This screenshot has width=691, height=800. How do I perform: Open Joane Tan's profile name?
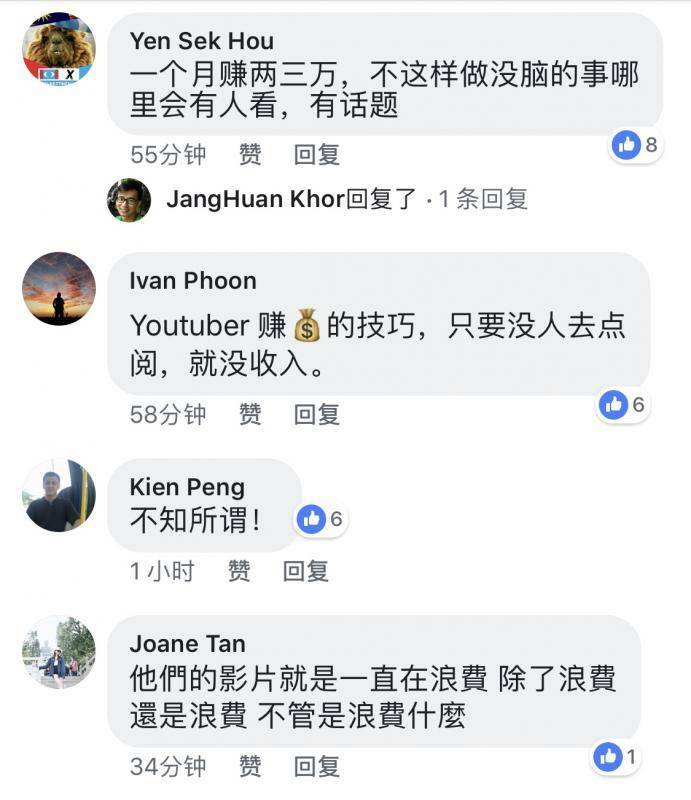[187, 644]
